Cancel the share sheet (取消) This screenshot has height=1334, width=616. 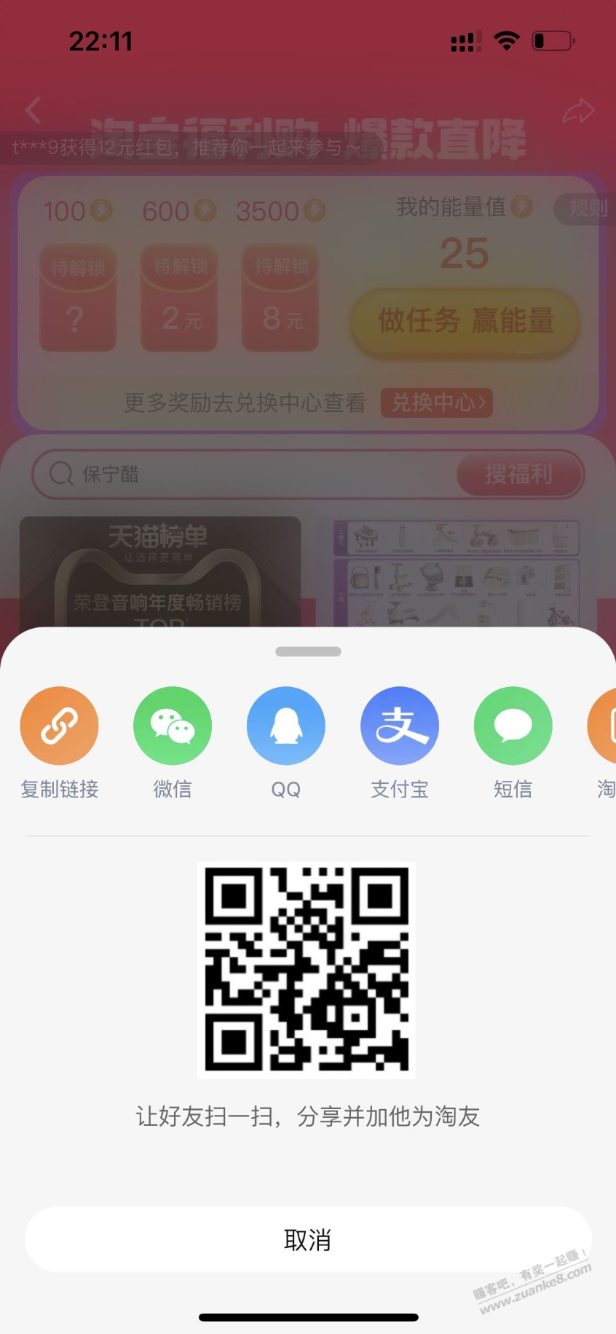(307, 1240)
